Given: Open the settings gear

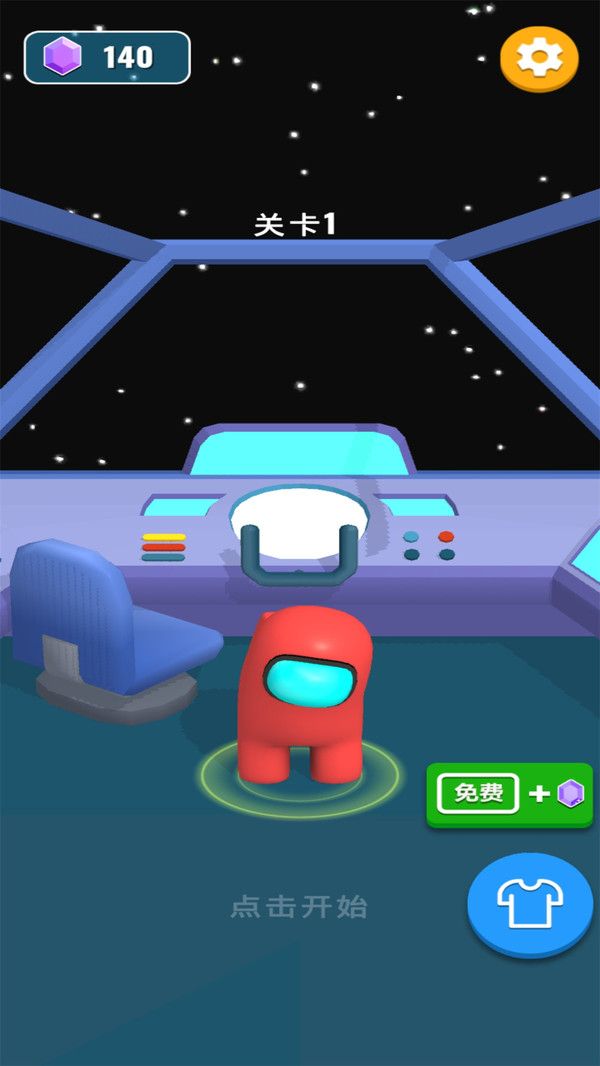Looking at the screenshot, I should (x=539, y=59).
